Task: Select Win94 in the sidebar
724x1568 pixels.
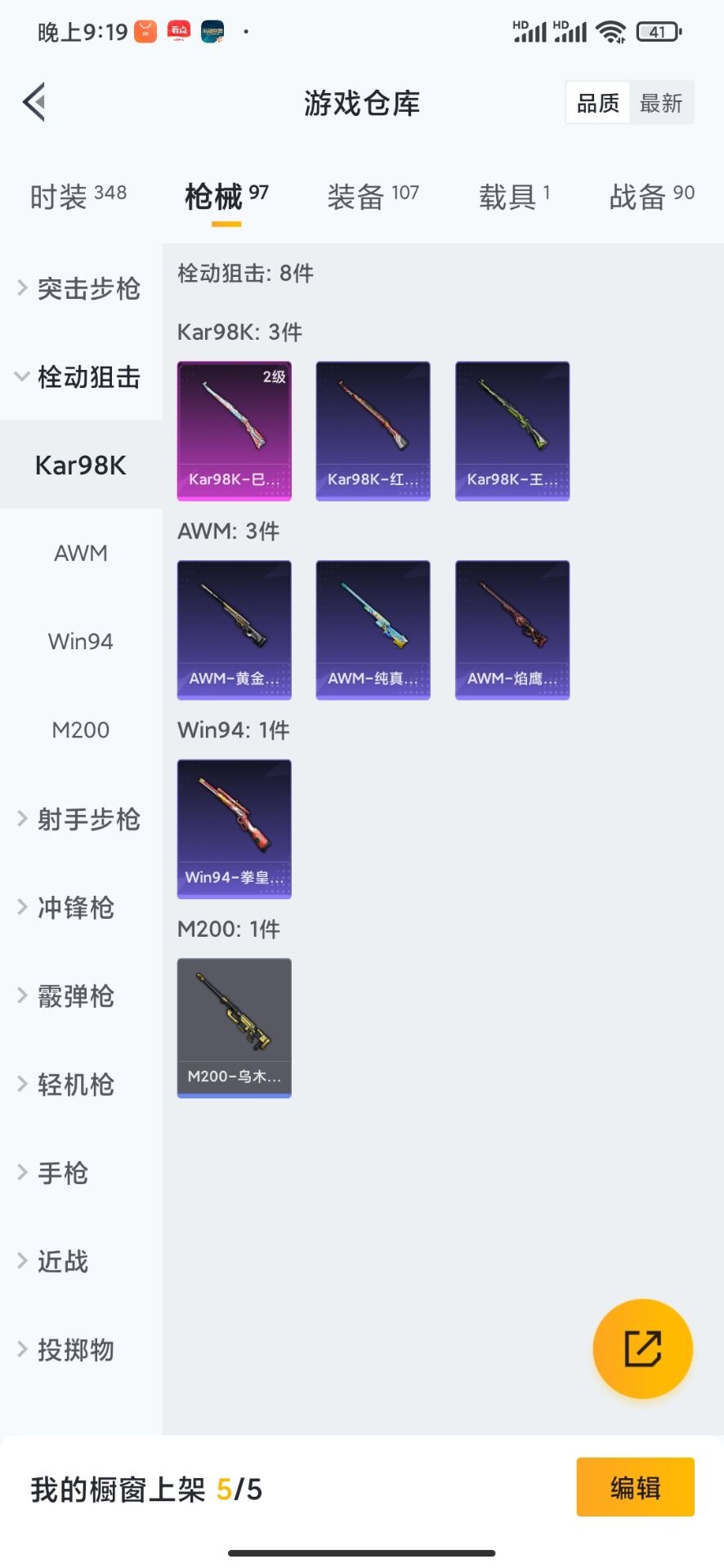Action: coord(81,641)
